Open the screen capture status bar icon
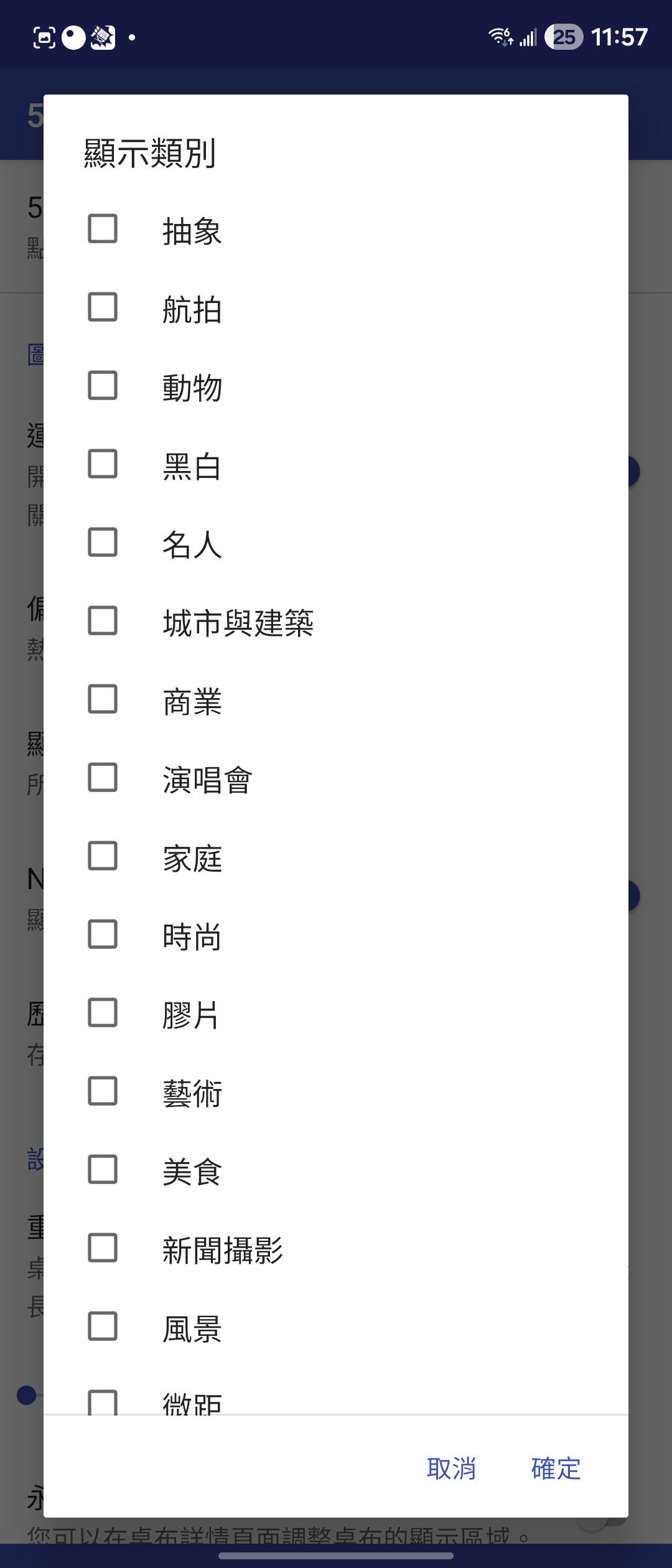The image size is (672, 1568). point(42,37)
